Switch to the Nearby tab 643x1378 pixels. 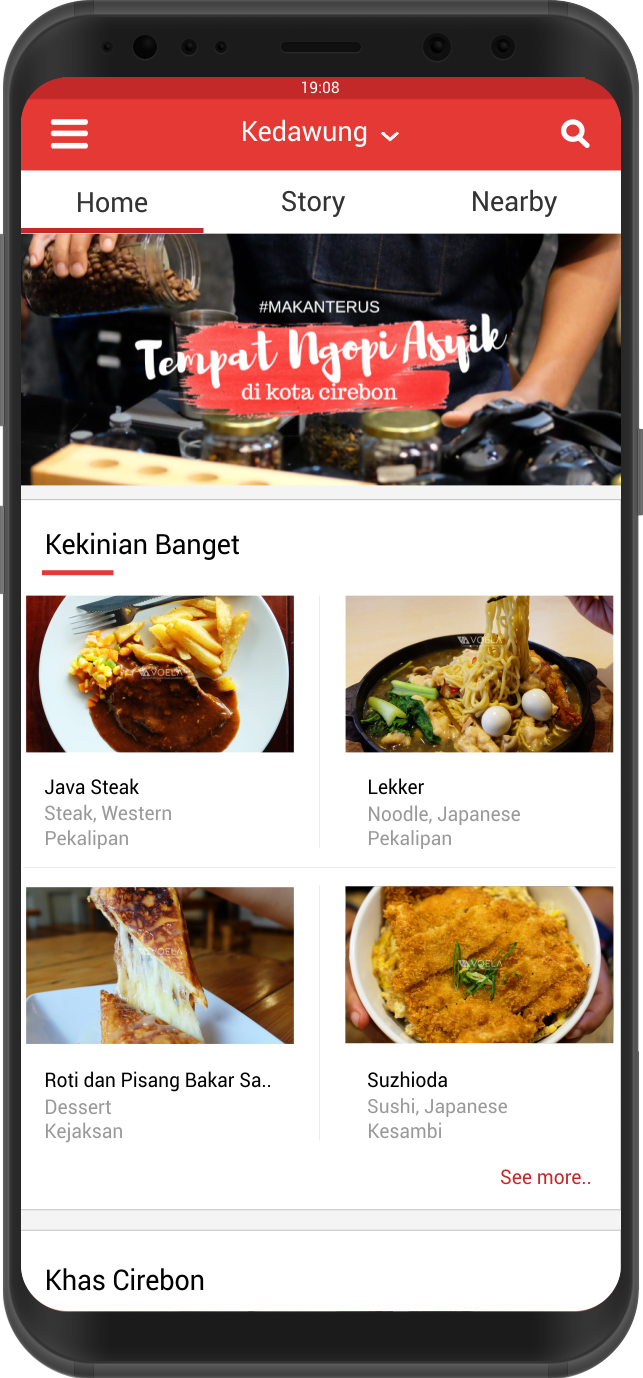(514, 202)
